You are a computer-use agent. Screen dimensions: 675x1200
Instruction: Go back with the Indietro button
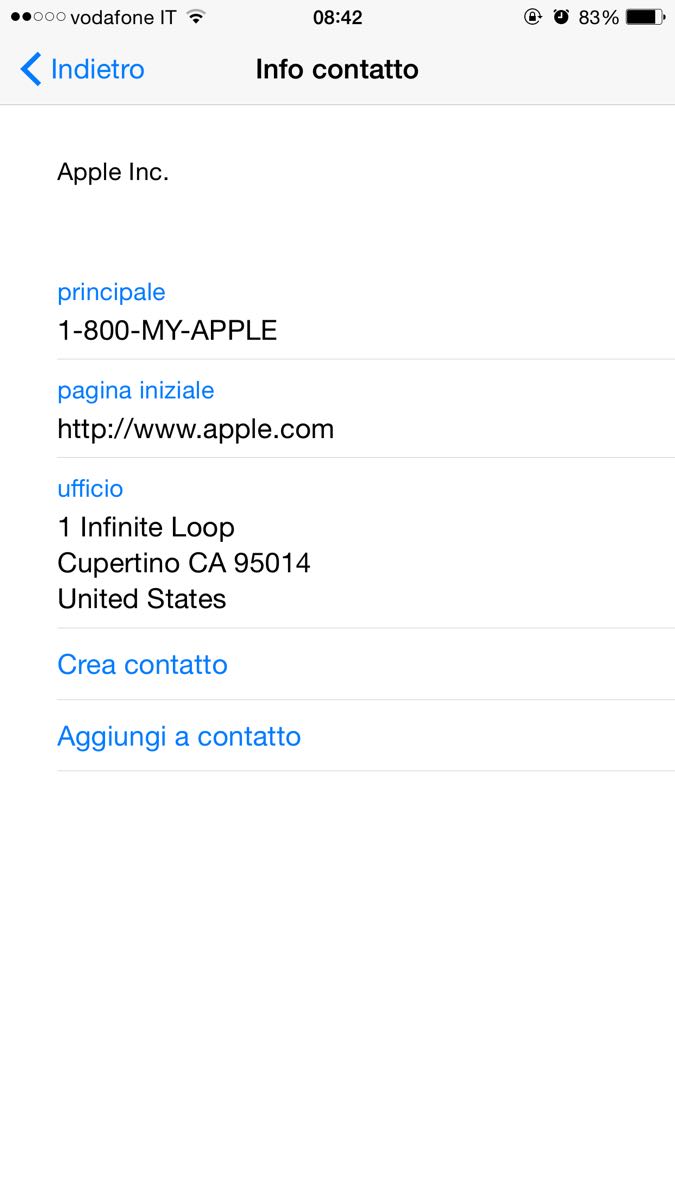tap(83, 69)
